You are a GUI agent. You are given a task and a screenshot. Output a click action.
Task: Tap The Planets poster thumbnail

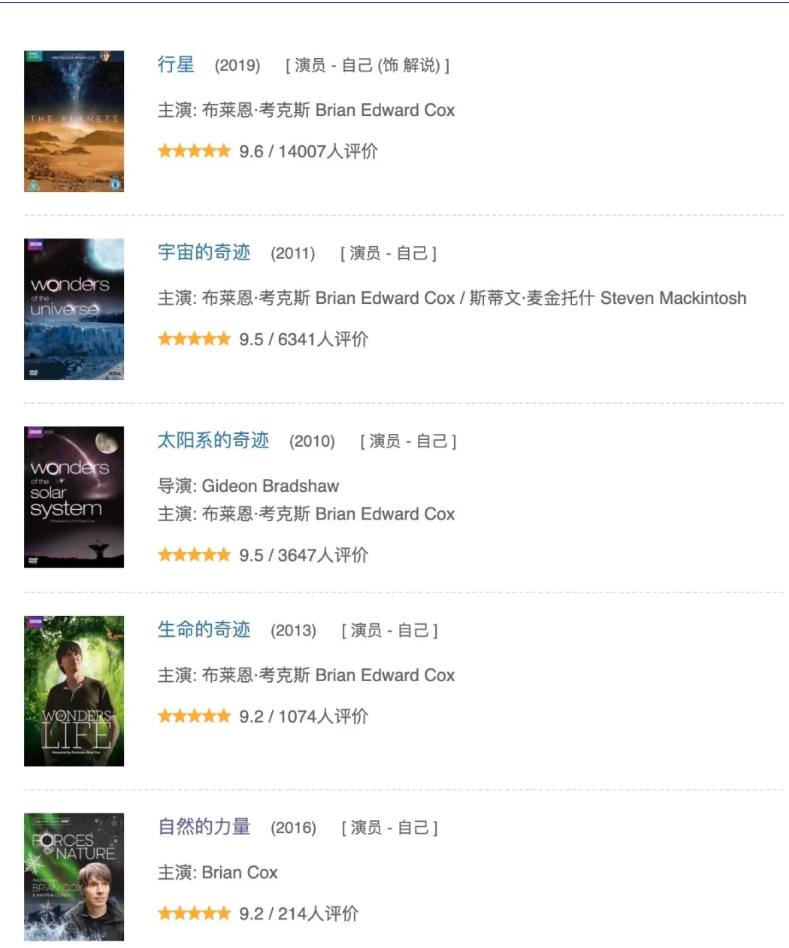point(74,121)
